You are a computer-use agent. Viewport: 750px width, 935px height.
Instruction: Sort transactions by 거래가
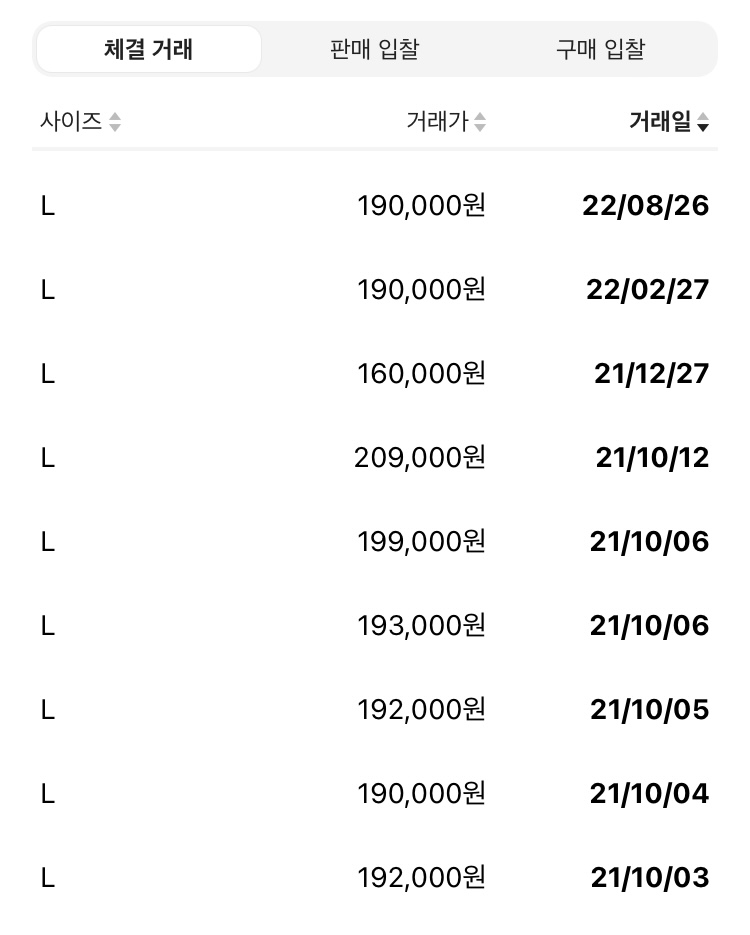click(446, 122)
